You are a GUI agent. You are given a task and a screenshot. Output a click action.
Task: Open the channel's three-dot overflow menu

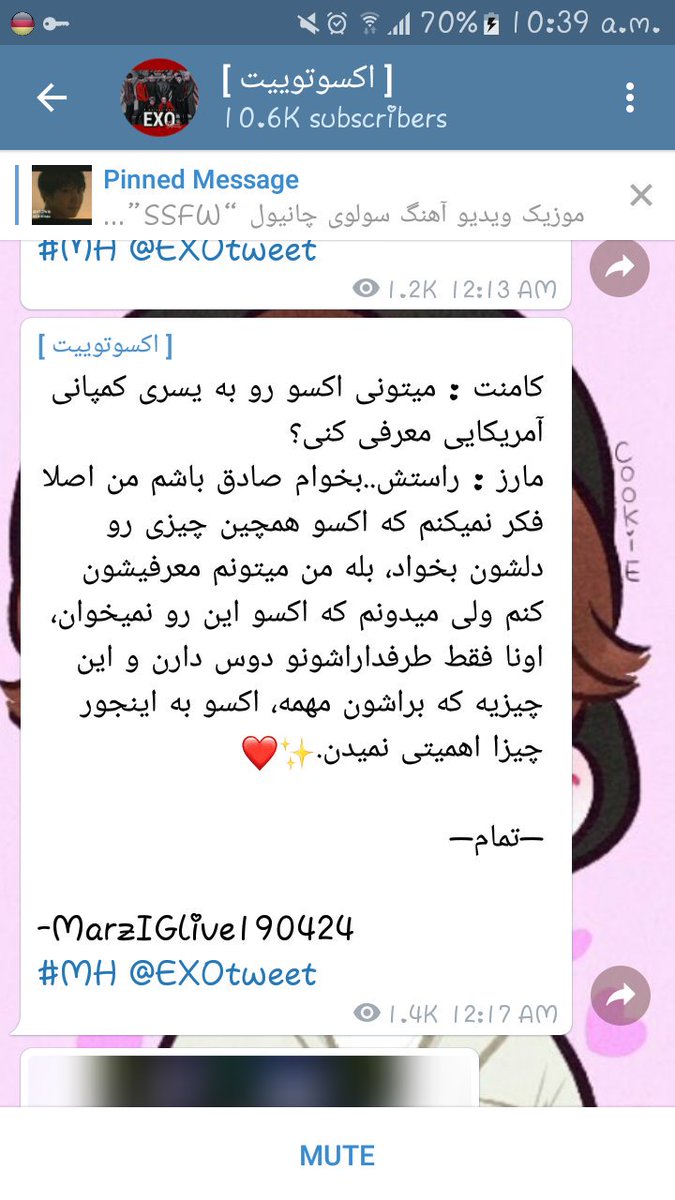click(630, 97)
